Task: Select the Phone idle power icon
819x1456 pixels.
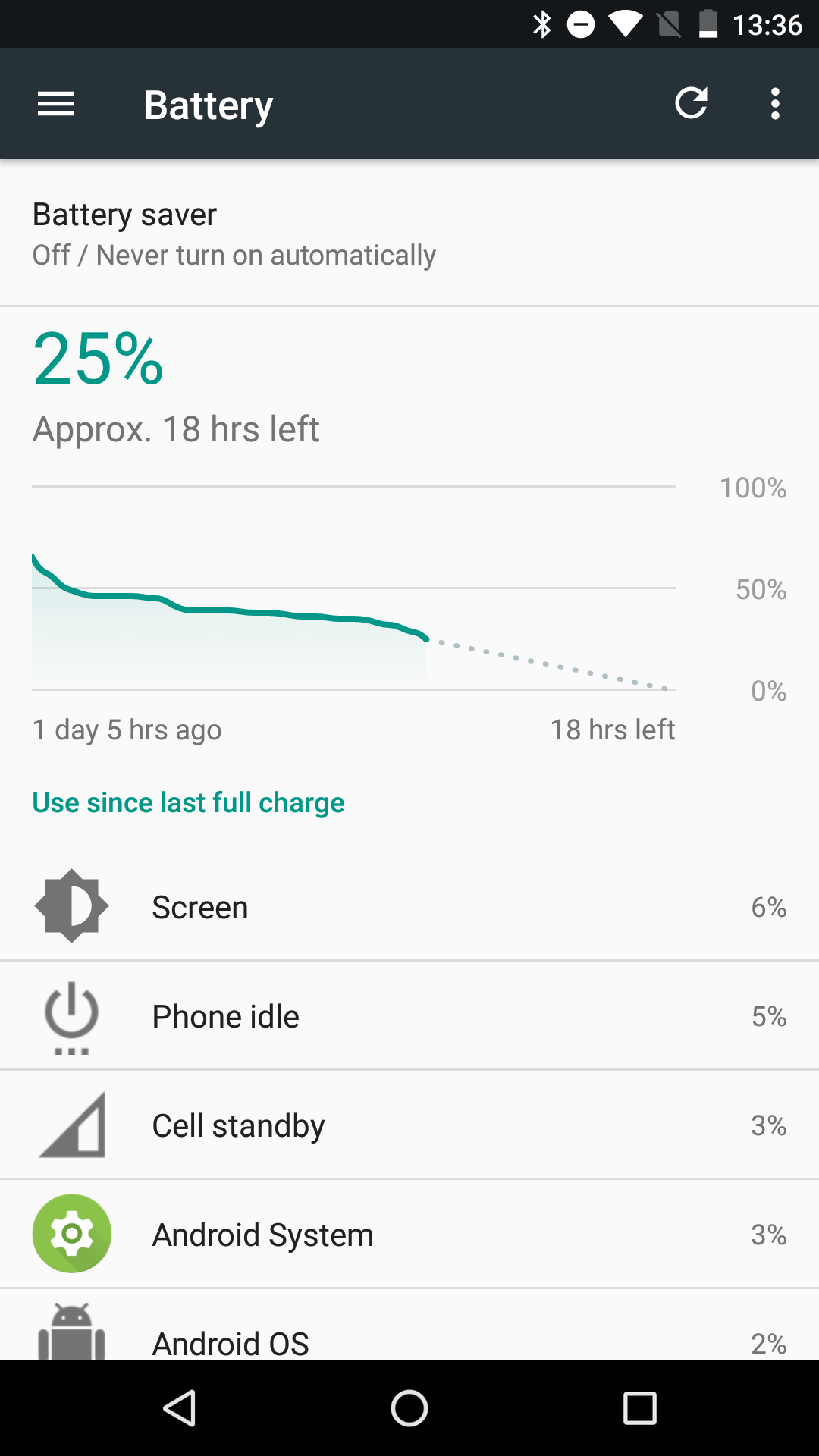Action: tap(71, 1016)
